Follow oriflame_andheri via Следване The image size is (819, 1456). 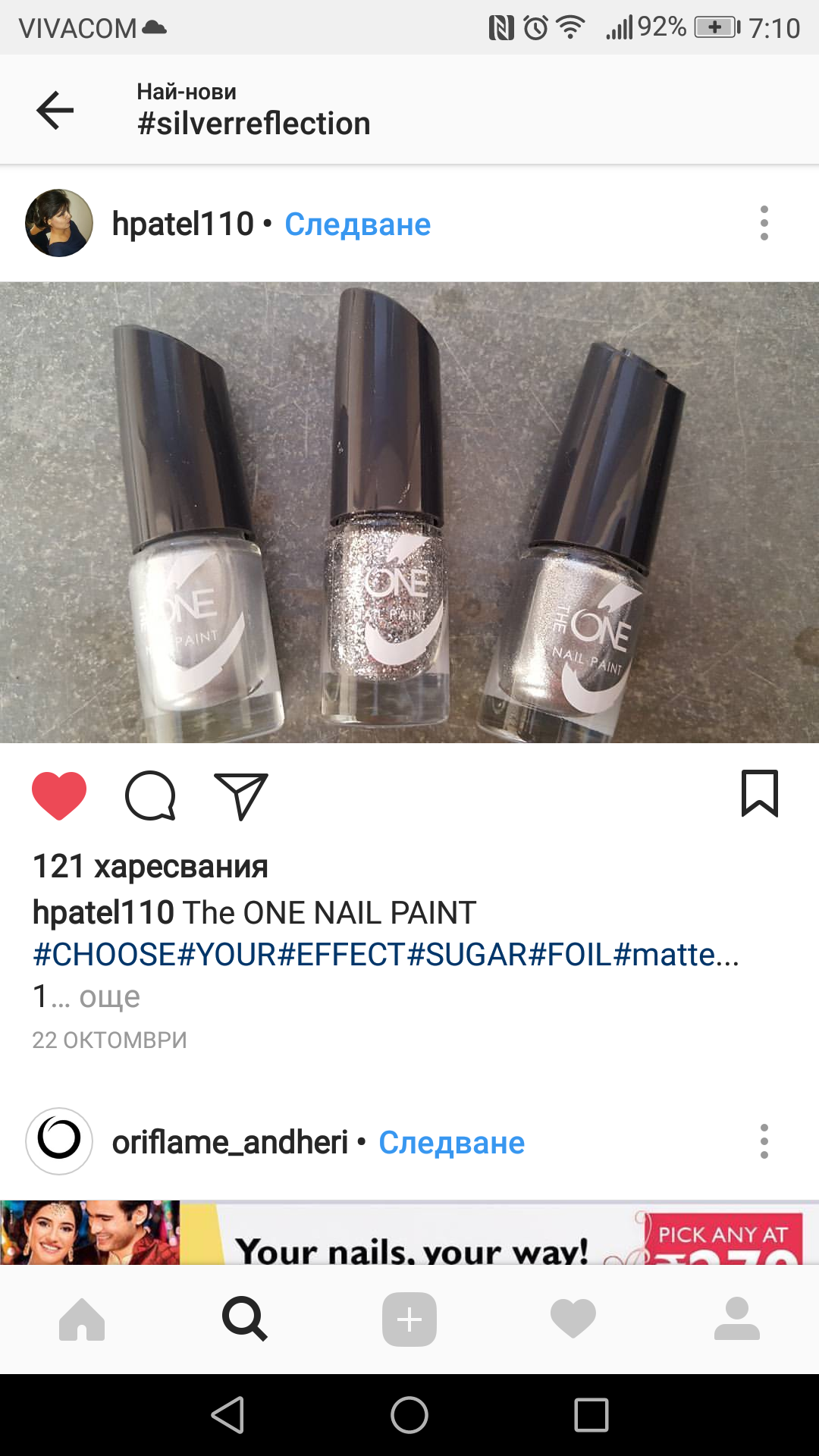(451, 1143)
